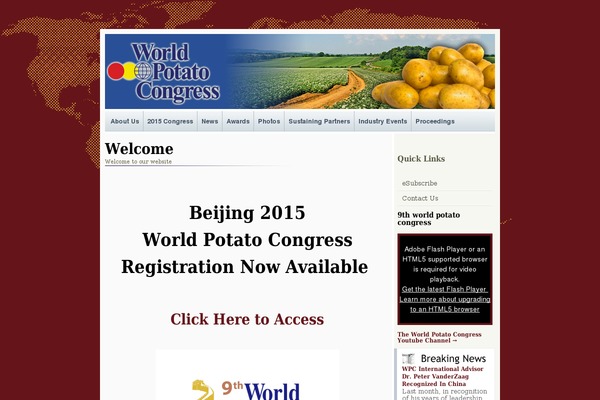The width and height of the screenshot is (600, 400).
Task: Visit the World Potato Congress Youtube Channel
Action: pos(439,337)
